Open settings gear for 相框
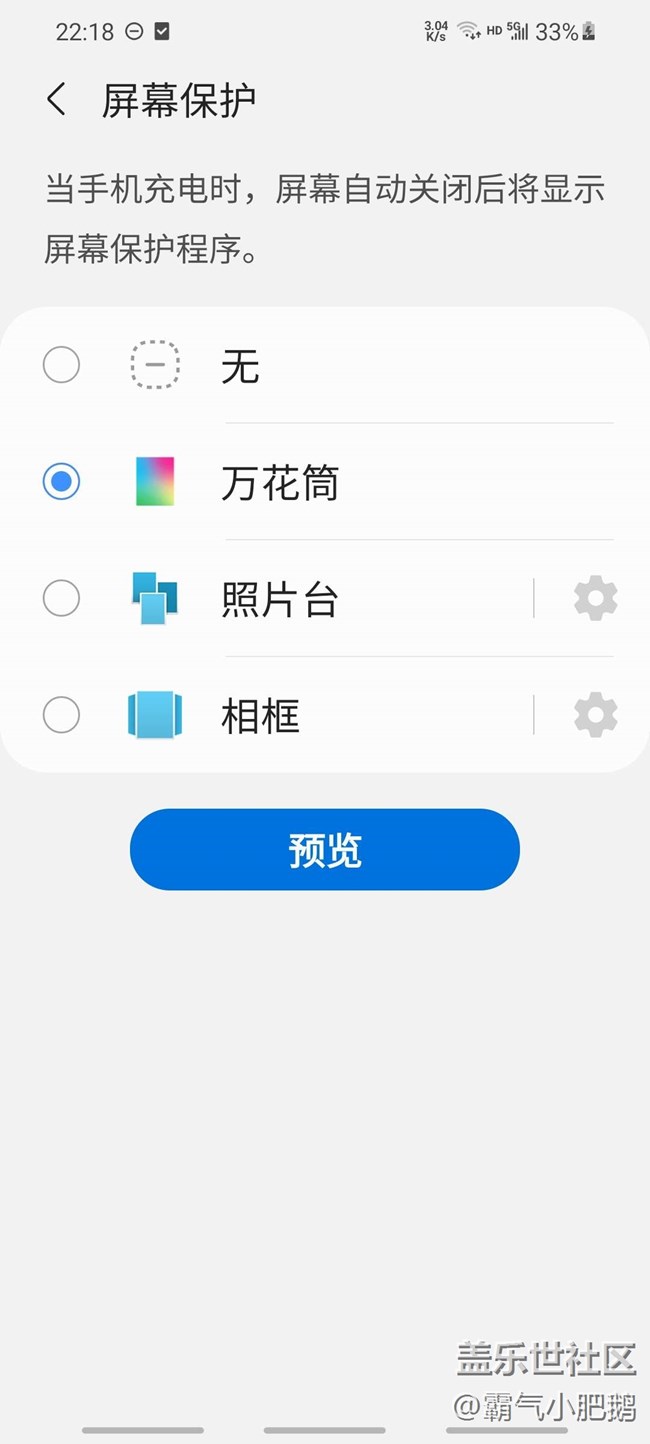Image resolution: width=650 pixels, height=1444 pixels. coord(595,715)
